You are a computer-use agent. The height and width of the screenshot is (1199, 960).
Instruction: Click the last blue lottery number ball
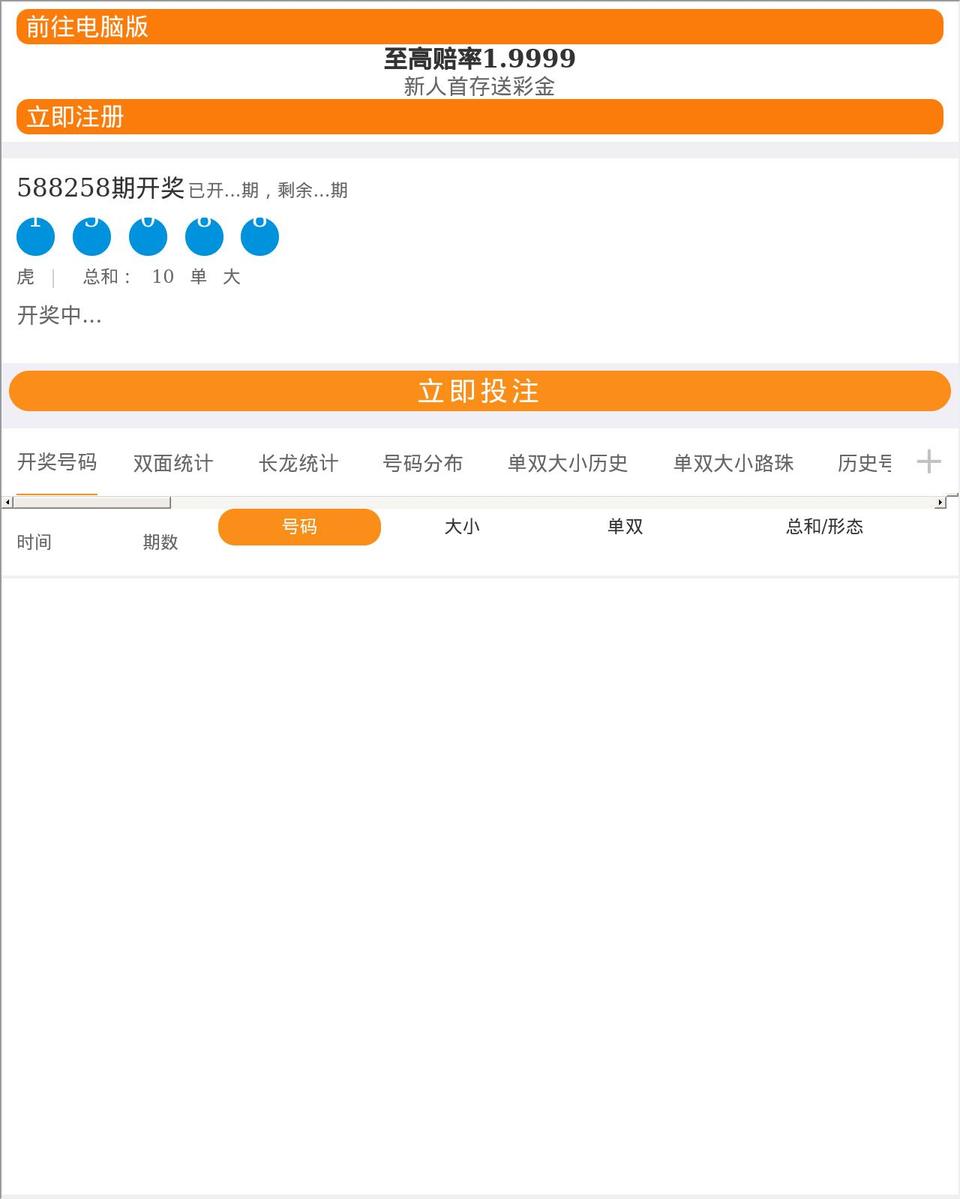259,236
